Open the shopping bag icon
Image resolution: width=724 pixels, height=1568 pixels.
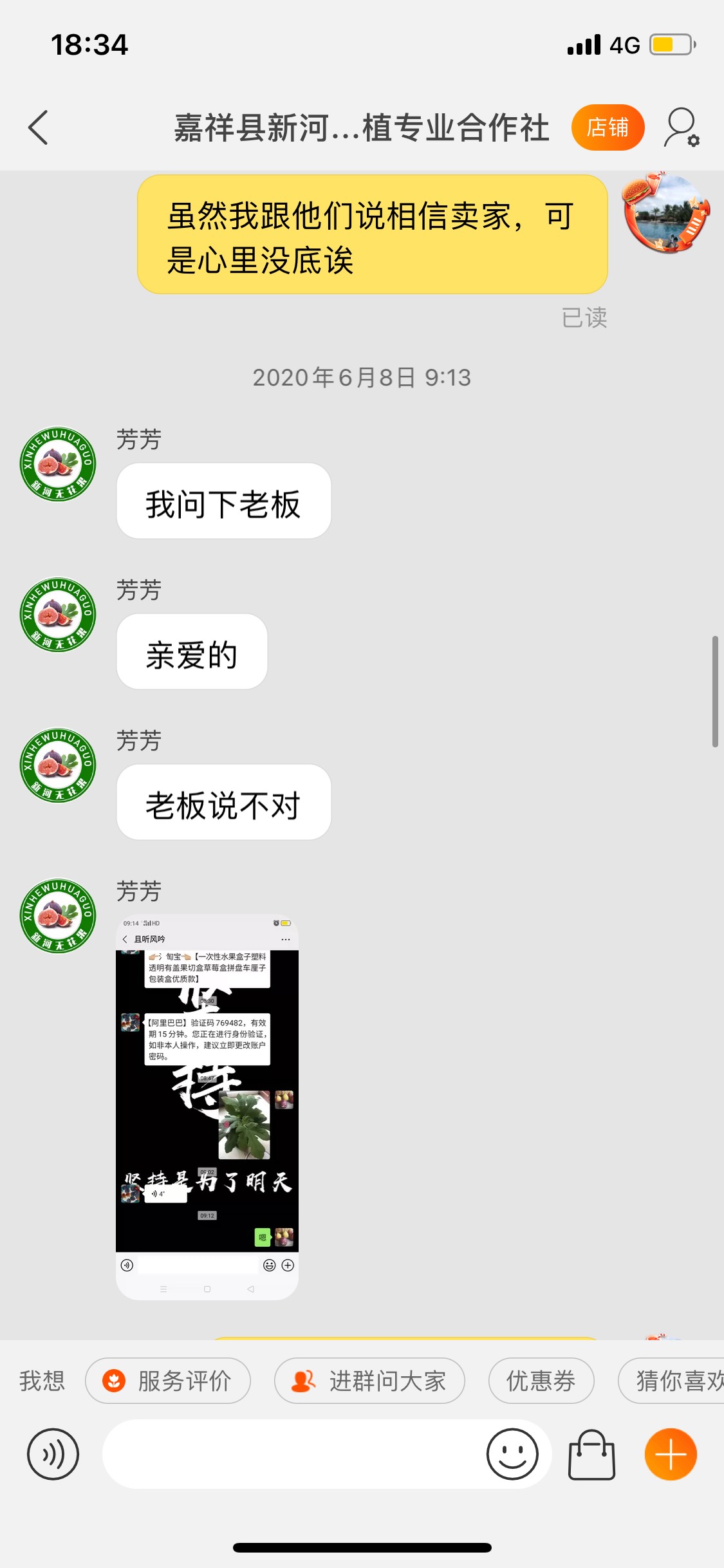[591, 1454]
